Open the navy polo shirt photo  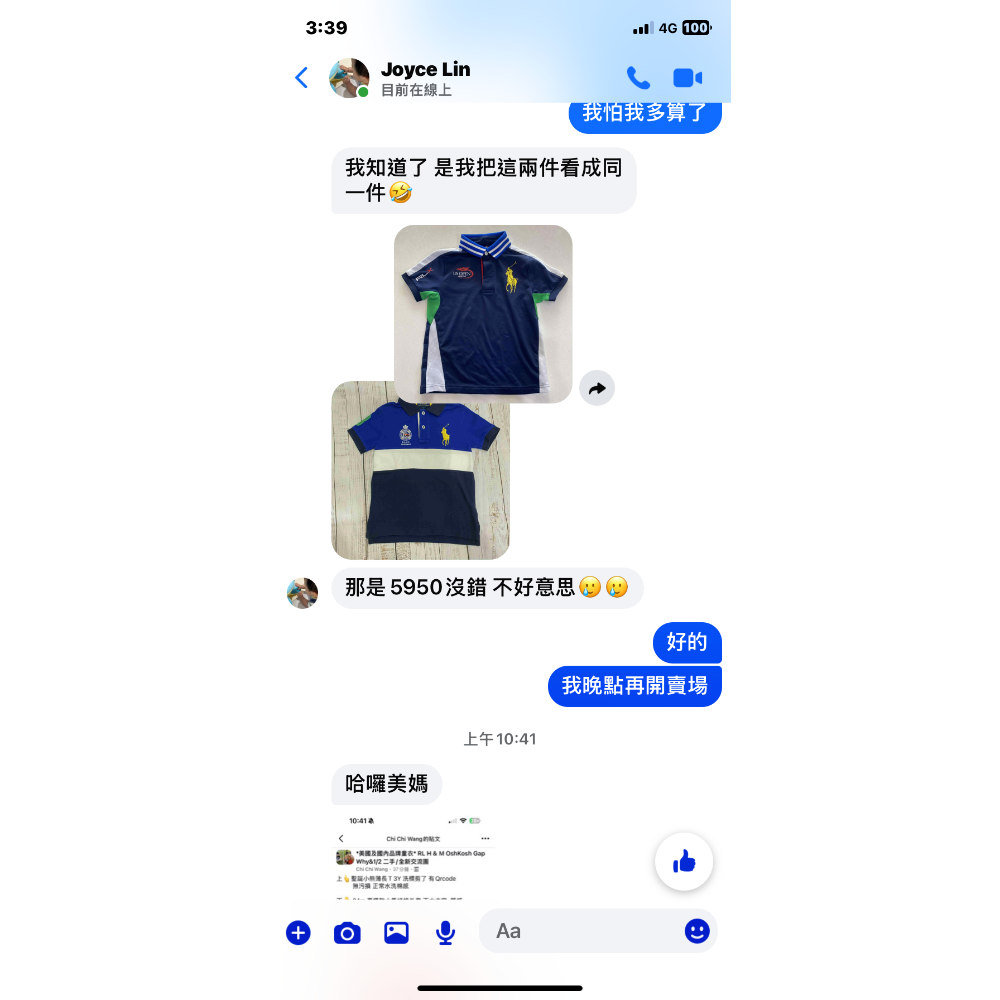coord(483,313)
